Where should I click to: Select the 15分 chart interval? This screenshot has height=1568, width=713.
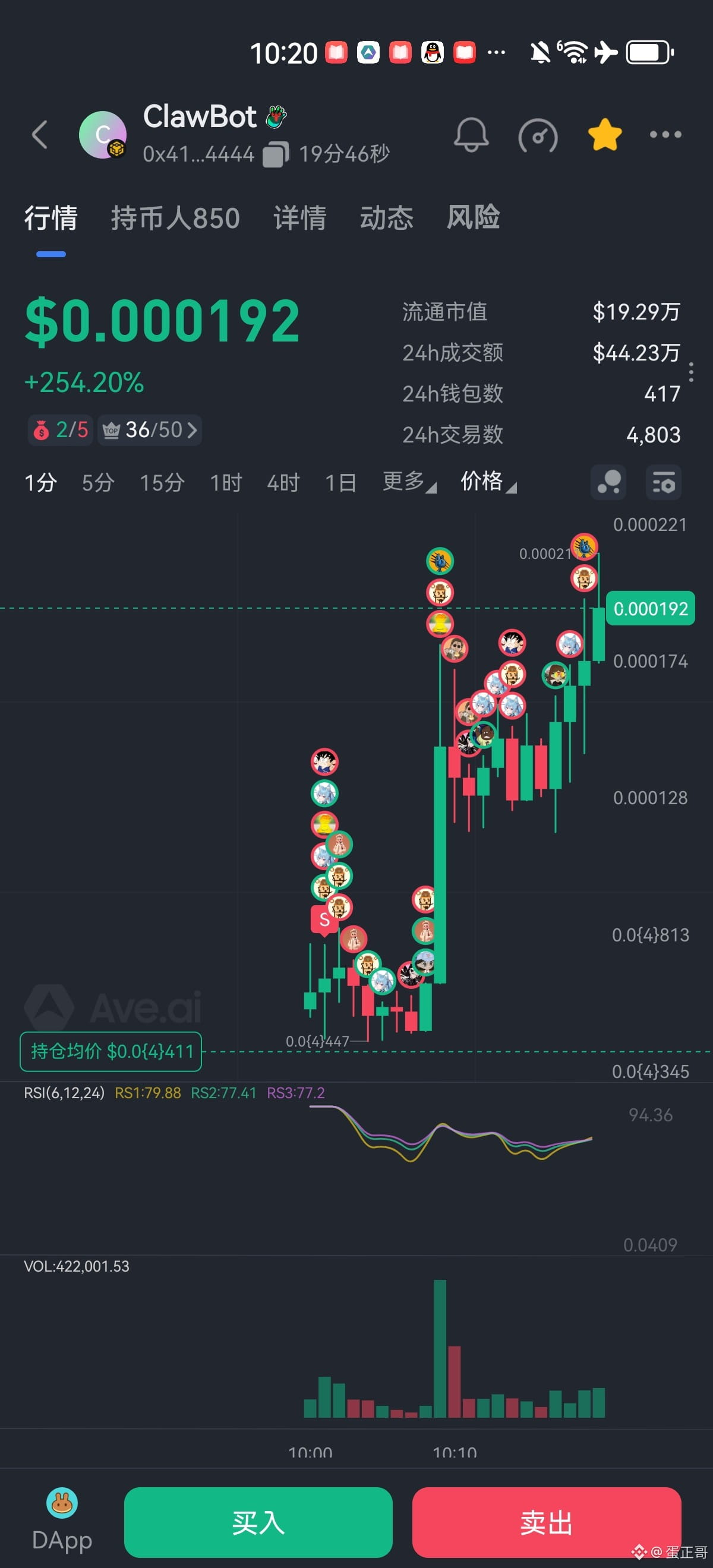pyautogui.click(x=162, y=483)
